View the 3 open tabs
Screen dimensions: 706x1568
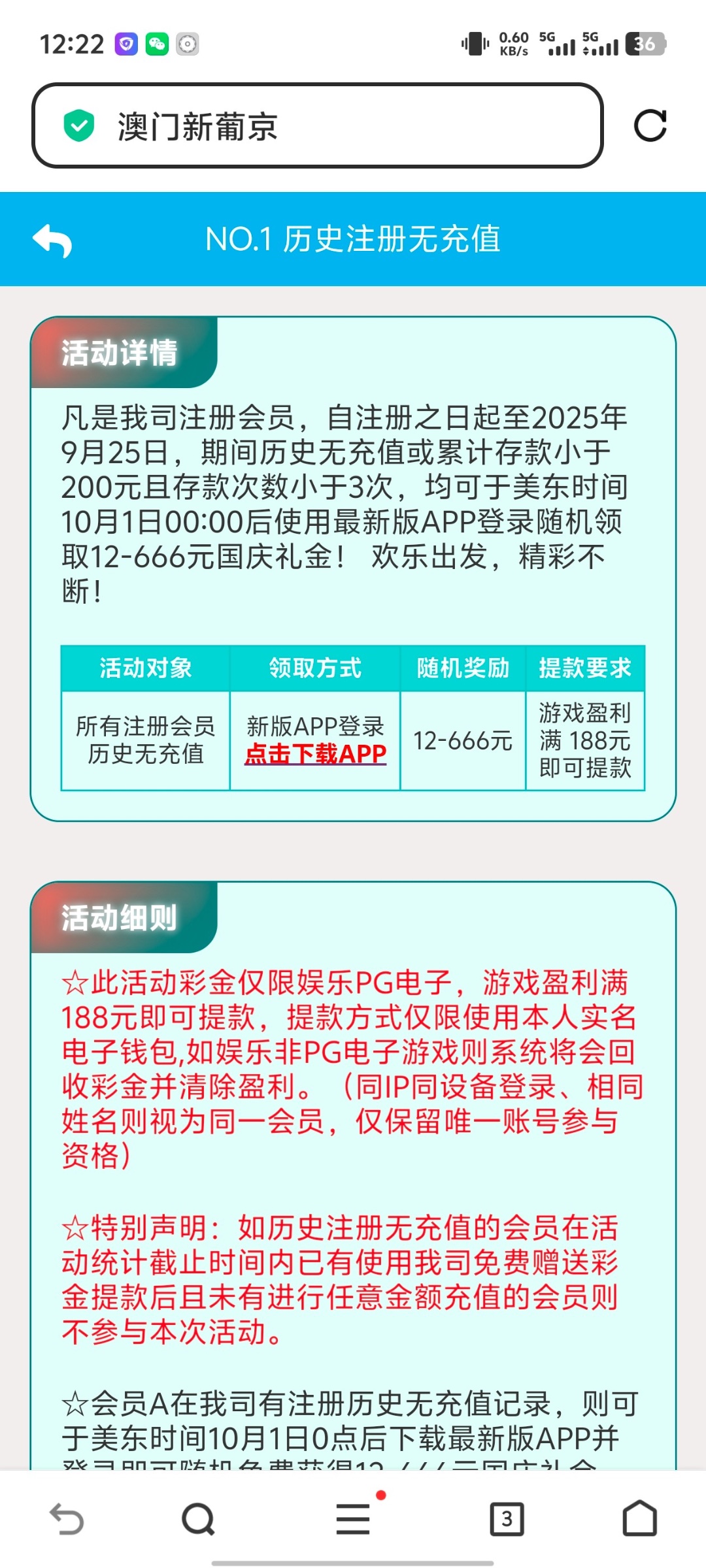(x=507, y=1519)
